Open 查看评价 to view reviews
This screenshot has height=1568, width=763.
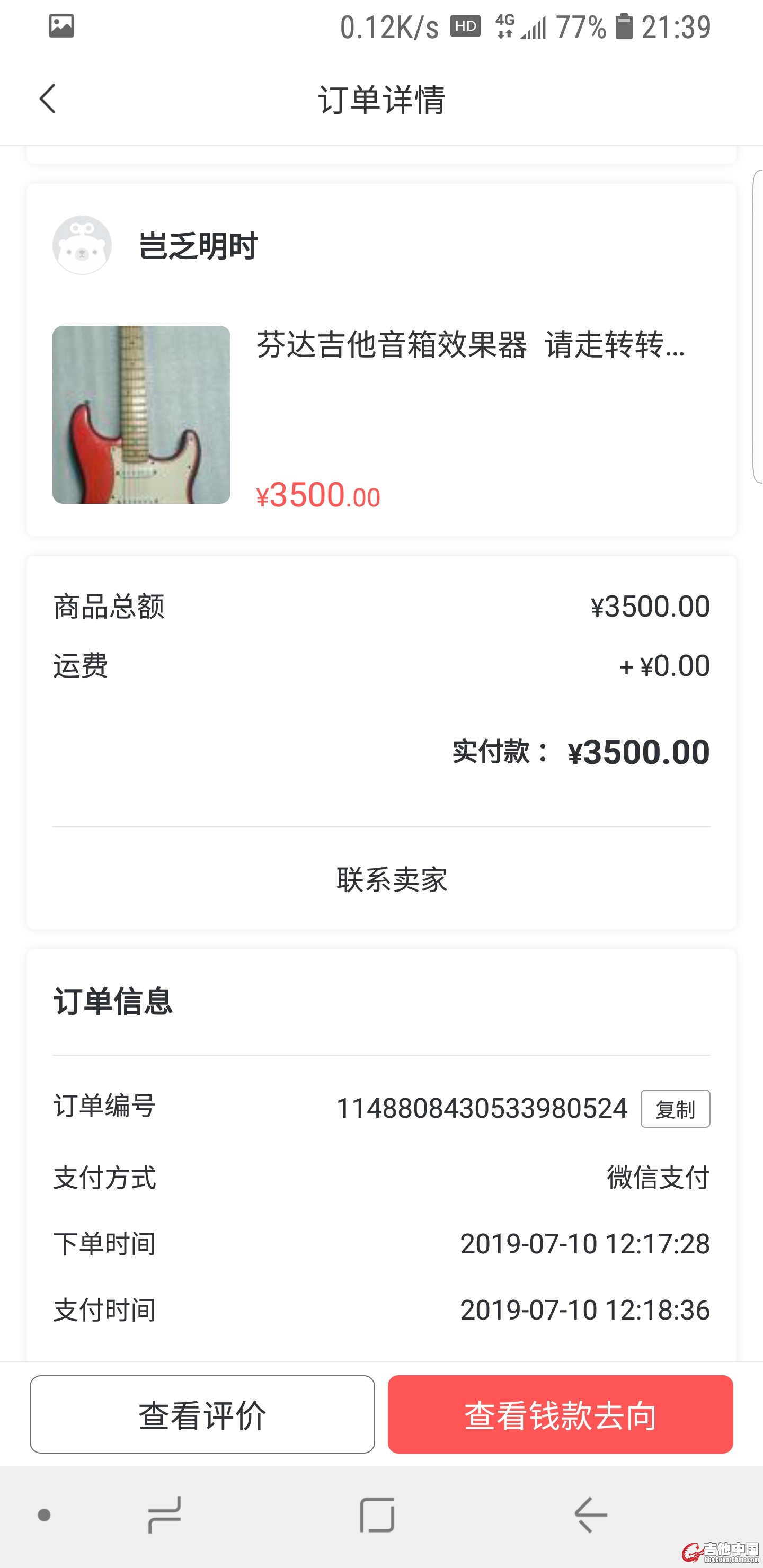tap(202, 1414)
